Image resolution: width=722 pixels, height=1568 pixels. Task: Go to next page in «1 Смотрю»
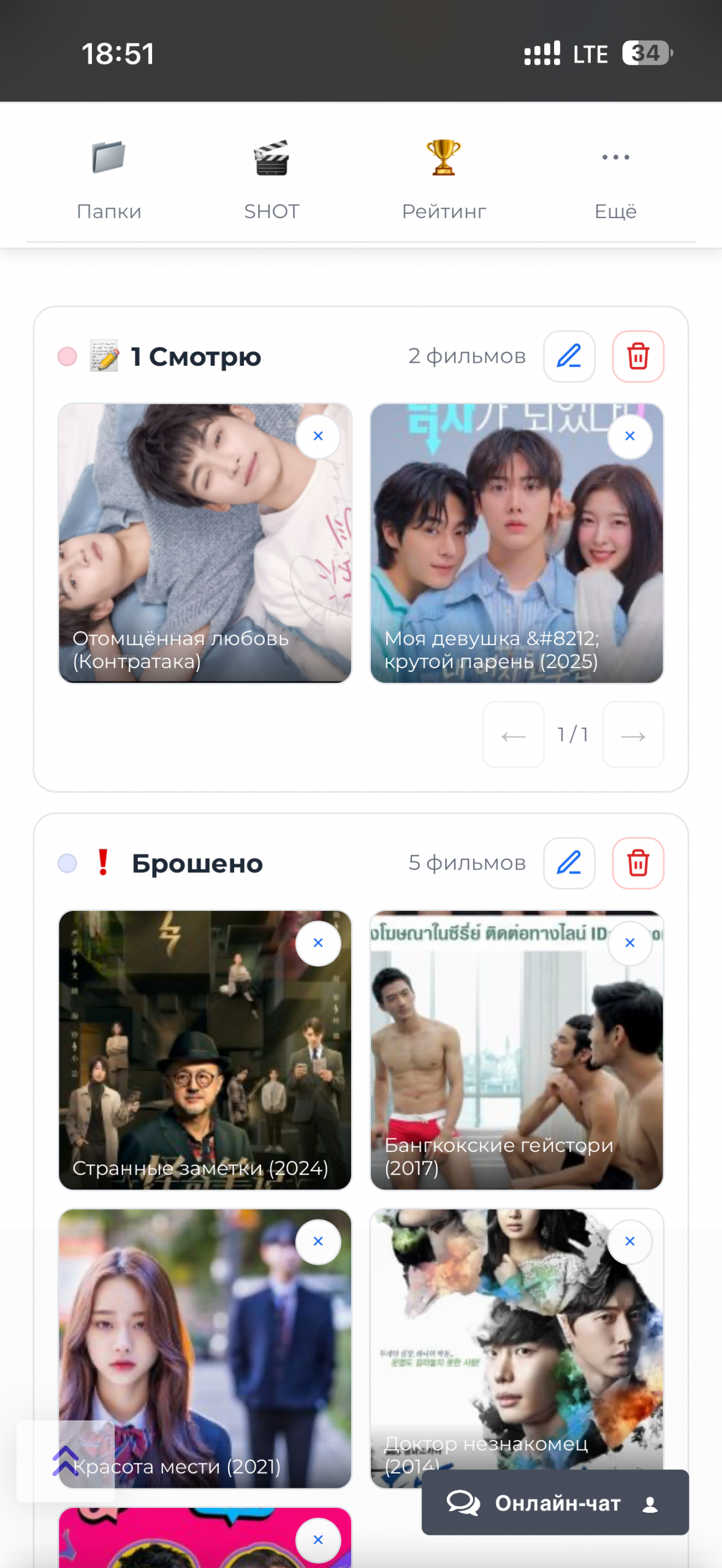(633, 734)
